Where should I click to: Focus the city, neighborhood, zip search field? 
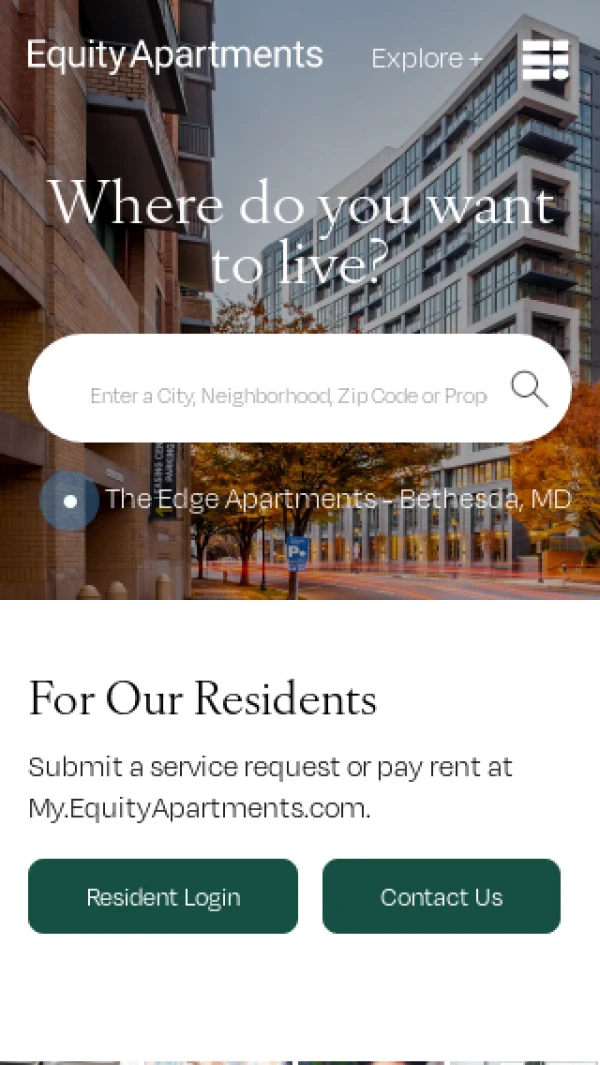click(x=288, y=396)
